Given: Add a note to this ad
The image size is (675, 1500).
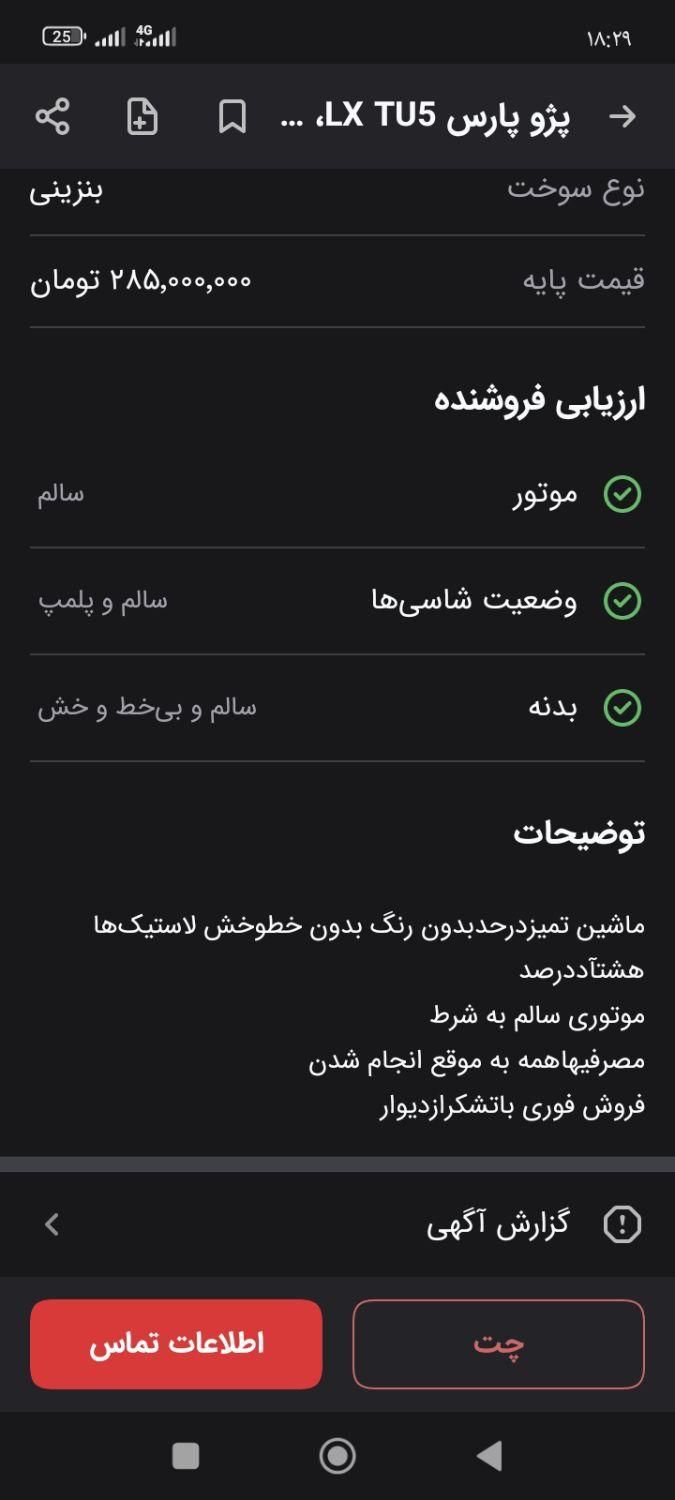Looking at the screenshot, I should click(x=142, y=117).
